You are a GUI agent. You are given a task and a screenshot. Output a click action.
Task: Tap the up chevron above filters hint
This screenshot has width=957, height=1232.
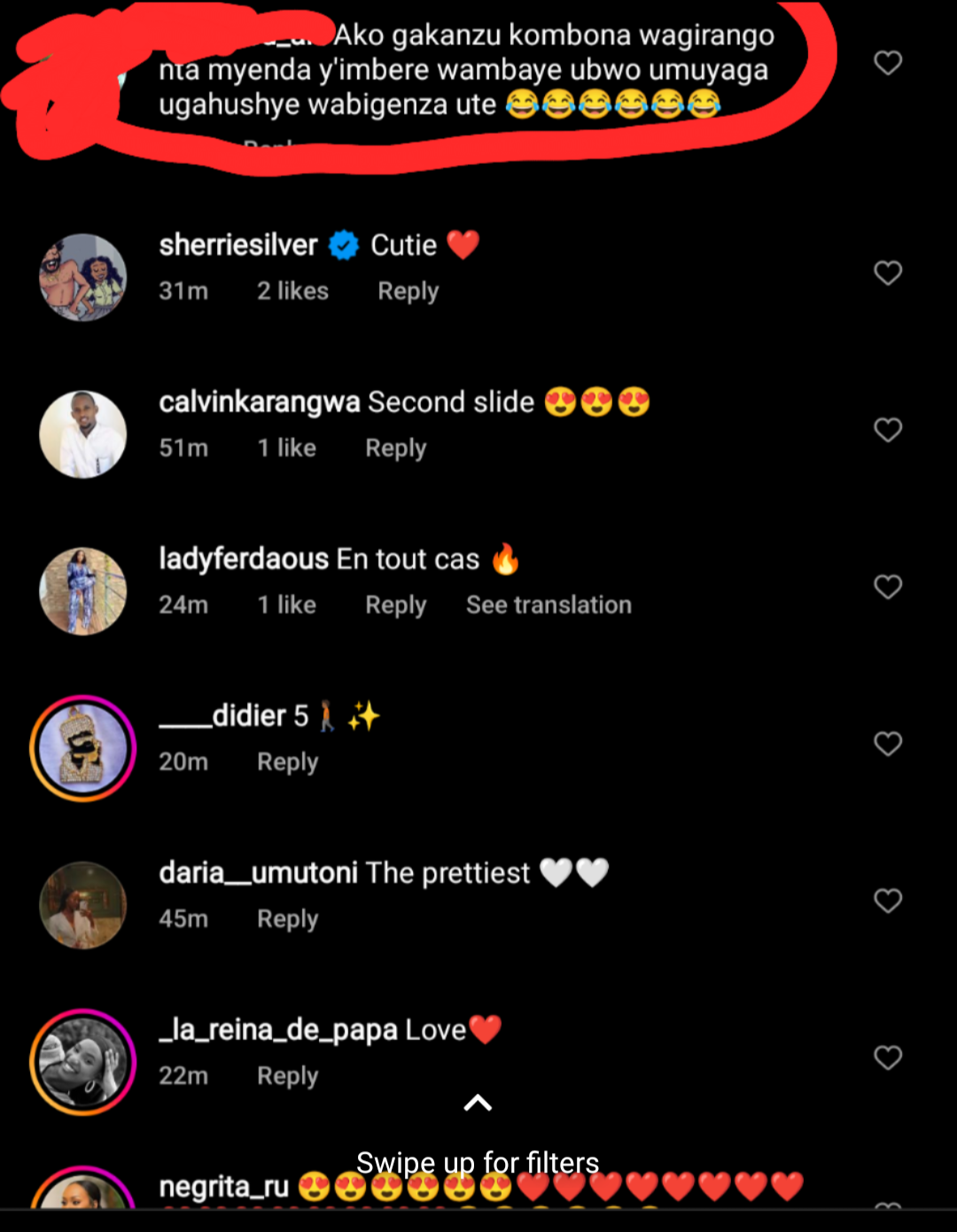[478, 1103]
